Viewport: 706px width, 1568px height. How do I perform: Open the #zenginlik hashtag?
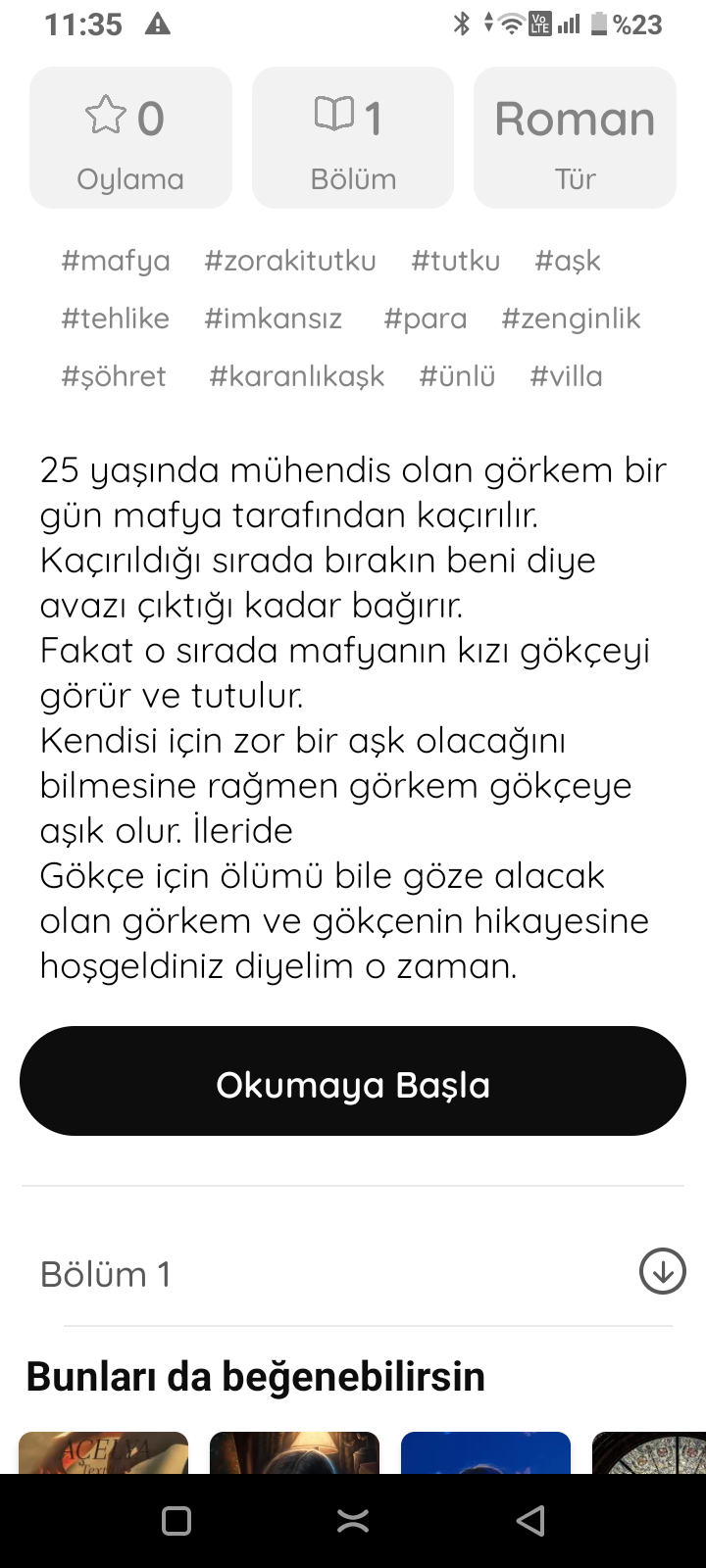click(572, 318)
